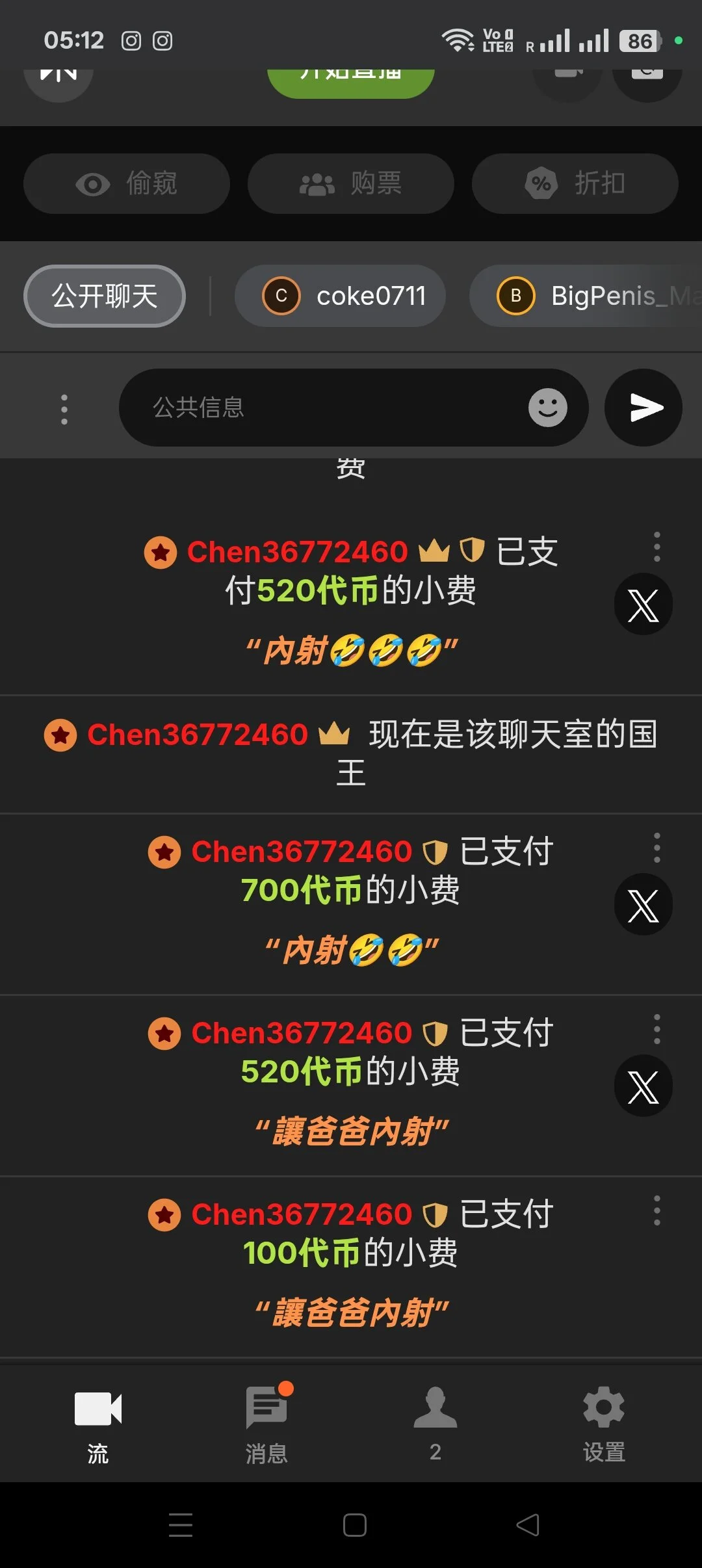This screenshot has height=1568, width=702.
Task: Switch to the 公开聊天 public chat tab
Action: 105,296
